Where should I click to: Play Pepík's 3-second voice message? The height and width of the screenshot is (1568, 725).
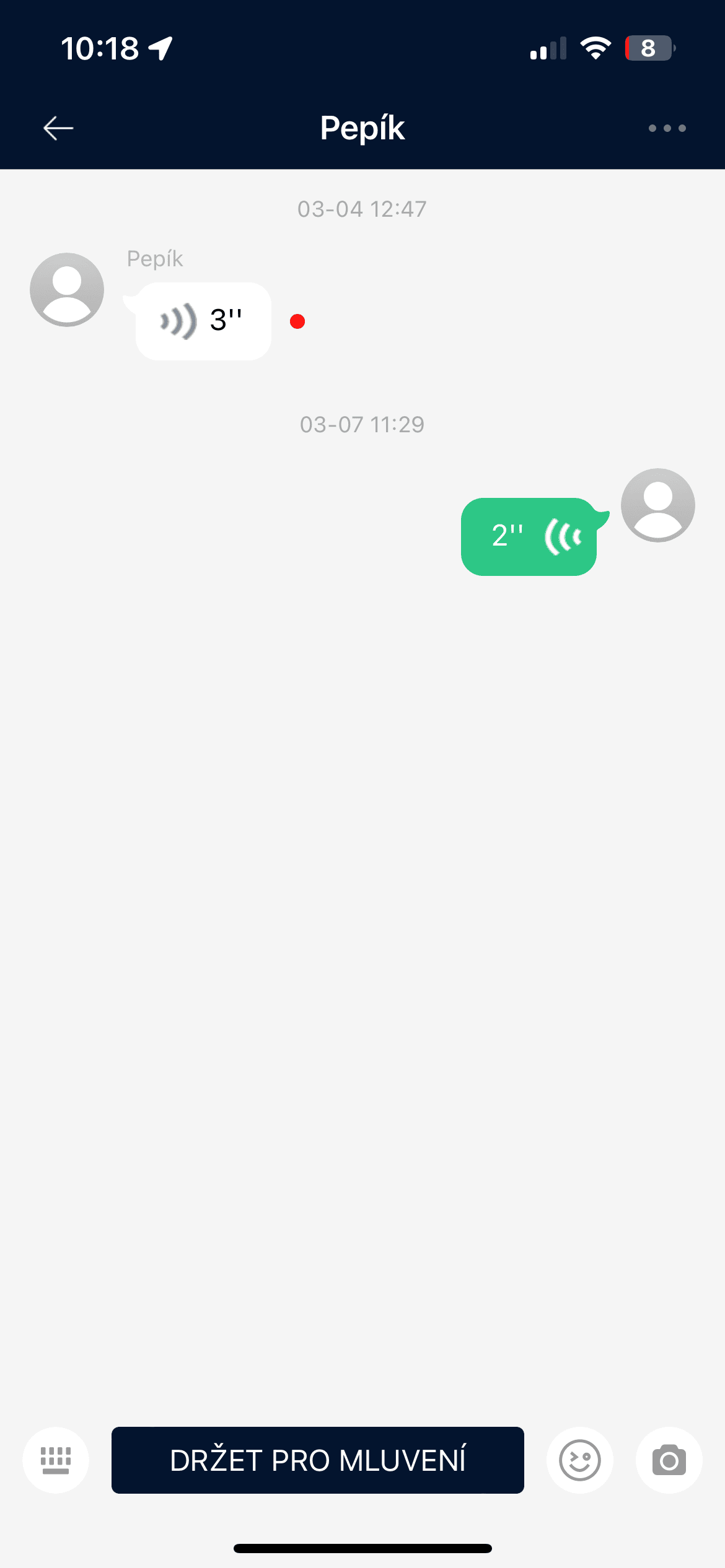(203, 321)
